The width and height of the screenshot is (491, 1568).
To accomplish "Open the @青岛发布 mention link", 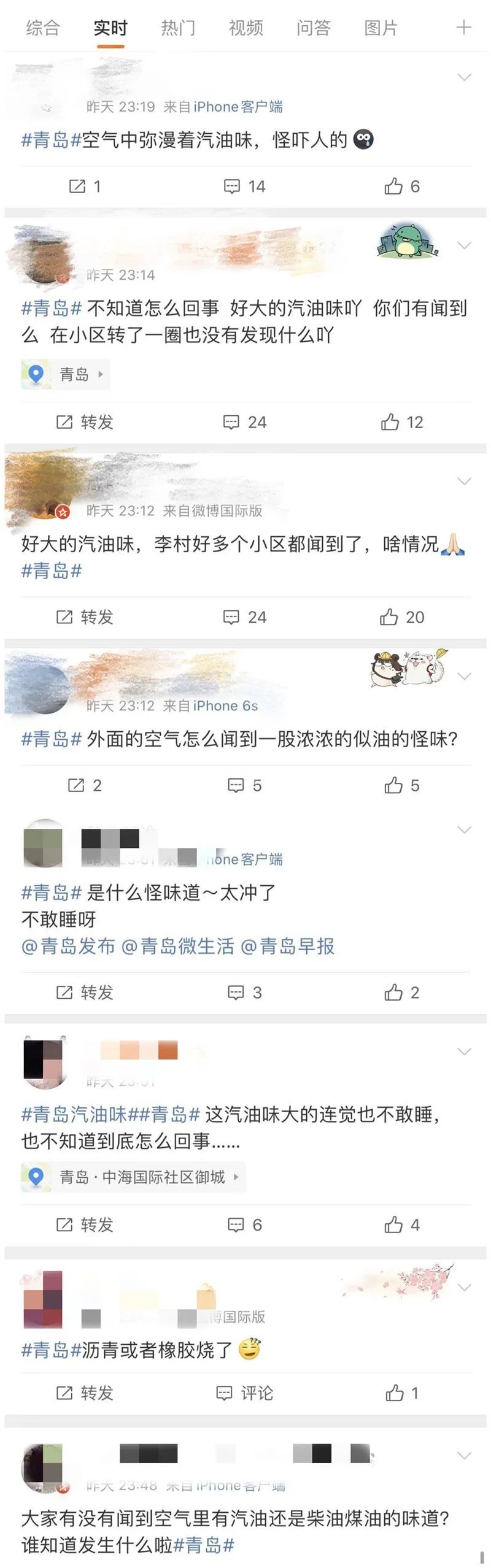I will pyautogui.click(x=68, y=947).
